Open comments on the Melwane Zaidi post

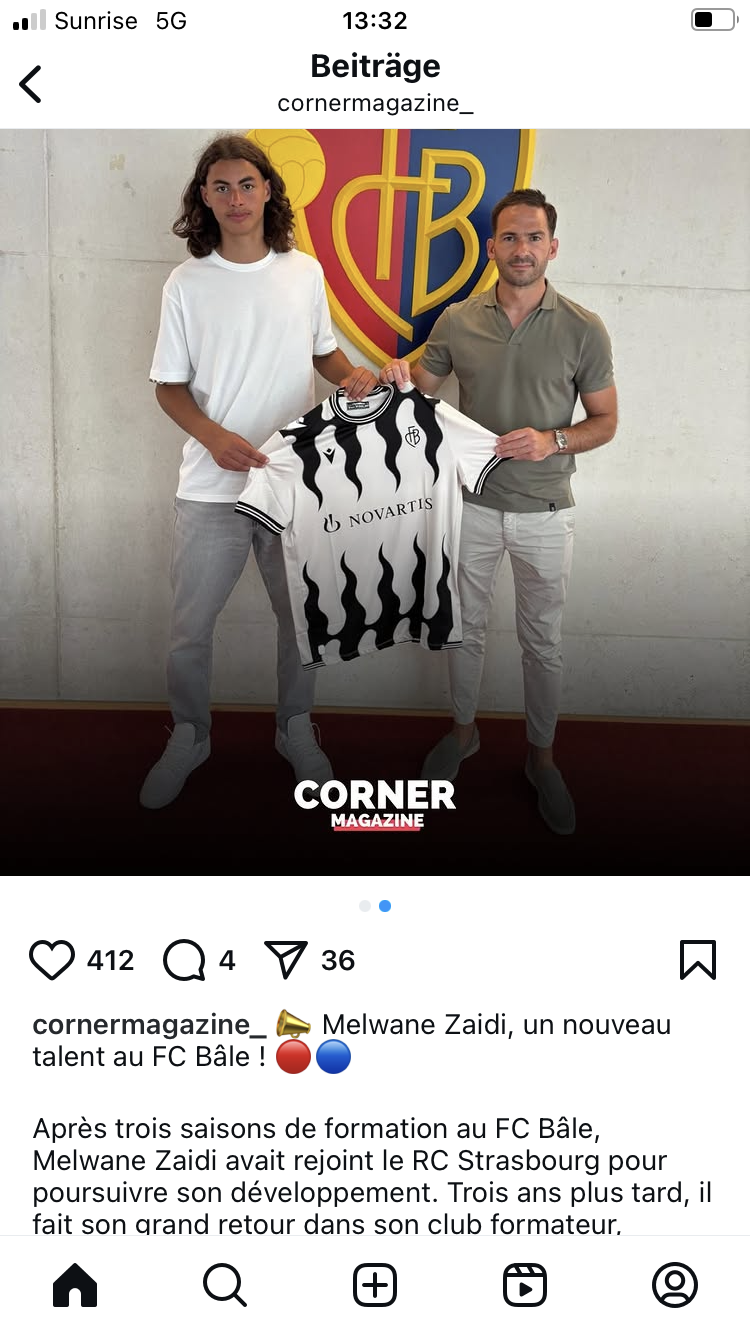pos(184,960)
